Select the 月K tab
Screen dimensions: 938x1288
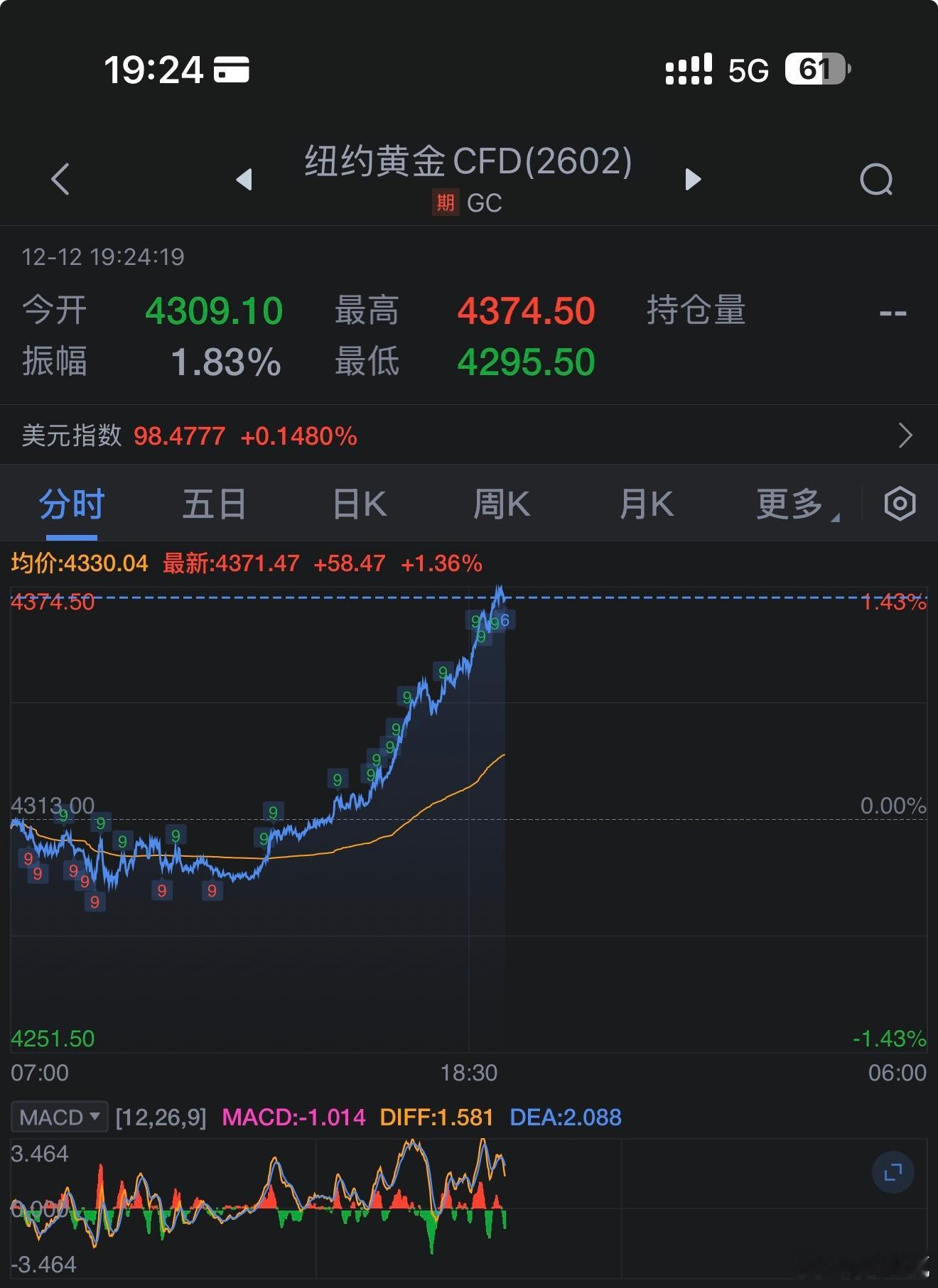[x=645, y=503]
